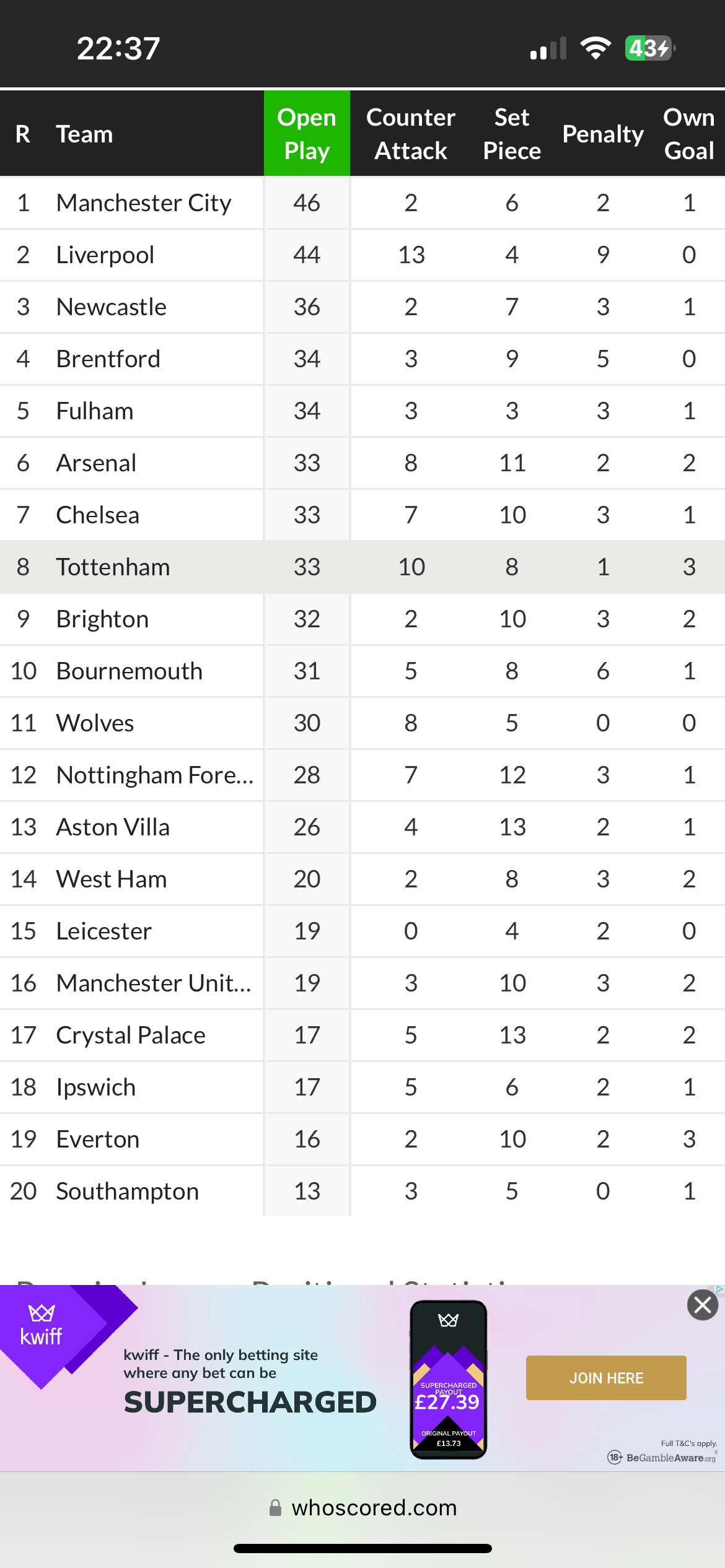Image resolution: width=725 pixels, height=1568 pixels.
Task: Sort by the Counter Attack header
Action: pyautogui.click(x=411, y=134)
